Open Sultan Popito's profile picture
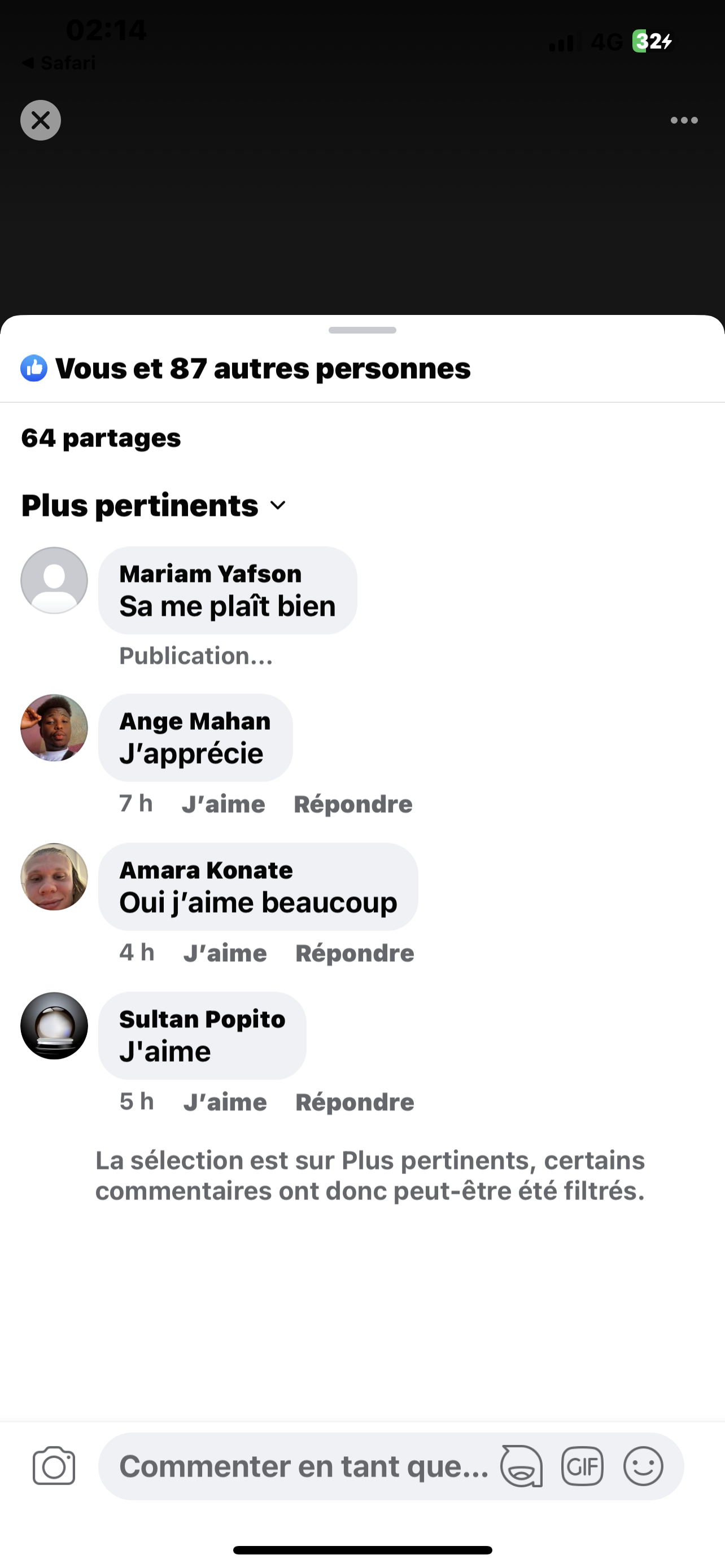The image size is (725, 1568). pyautogui.click(x=54, y=1026)
